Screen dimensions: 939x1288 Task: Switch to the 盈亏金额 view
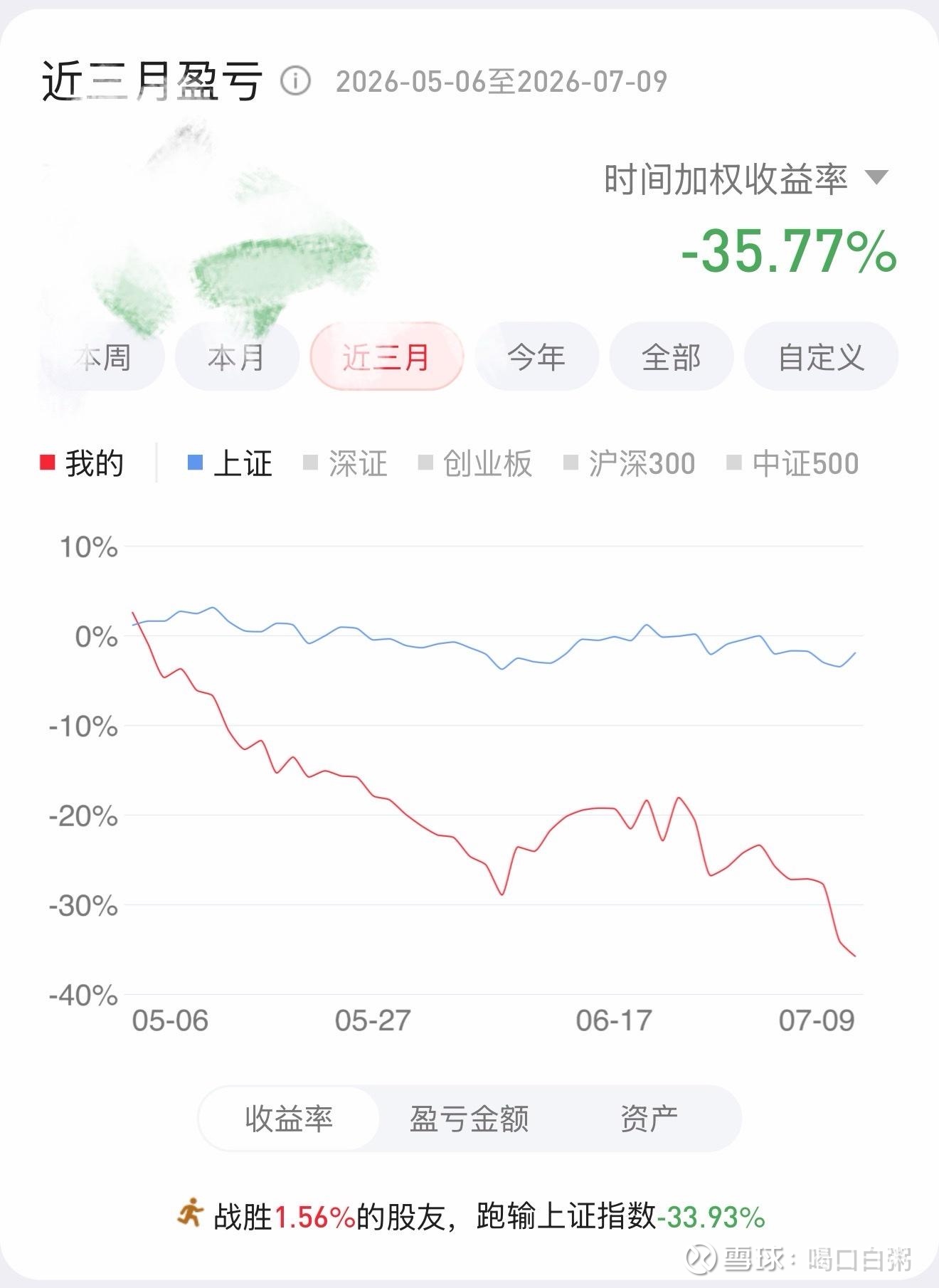click(x=469, y=1119)
